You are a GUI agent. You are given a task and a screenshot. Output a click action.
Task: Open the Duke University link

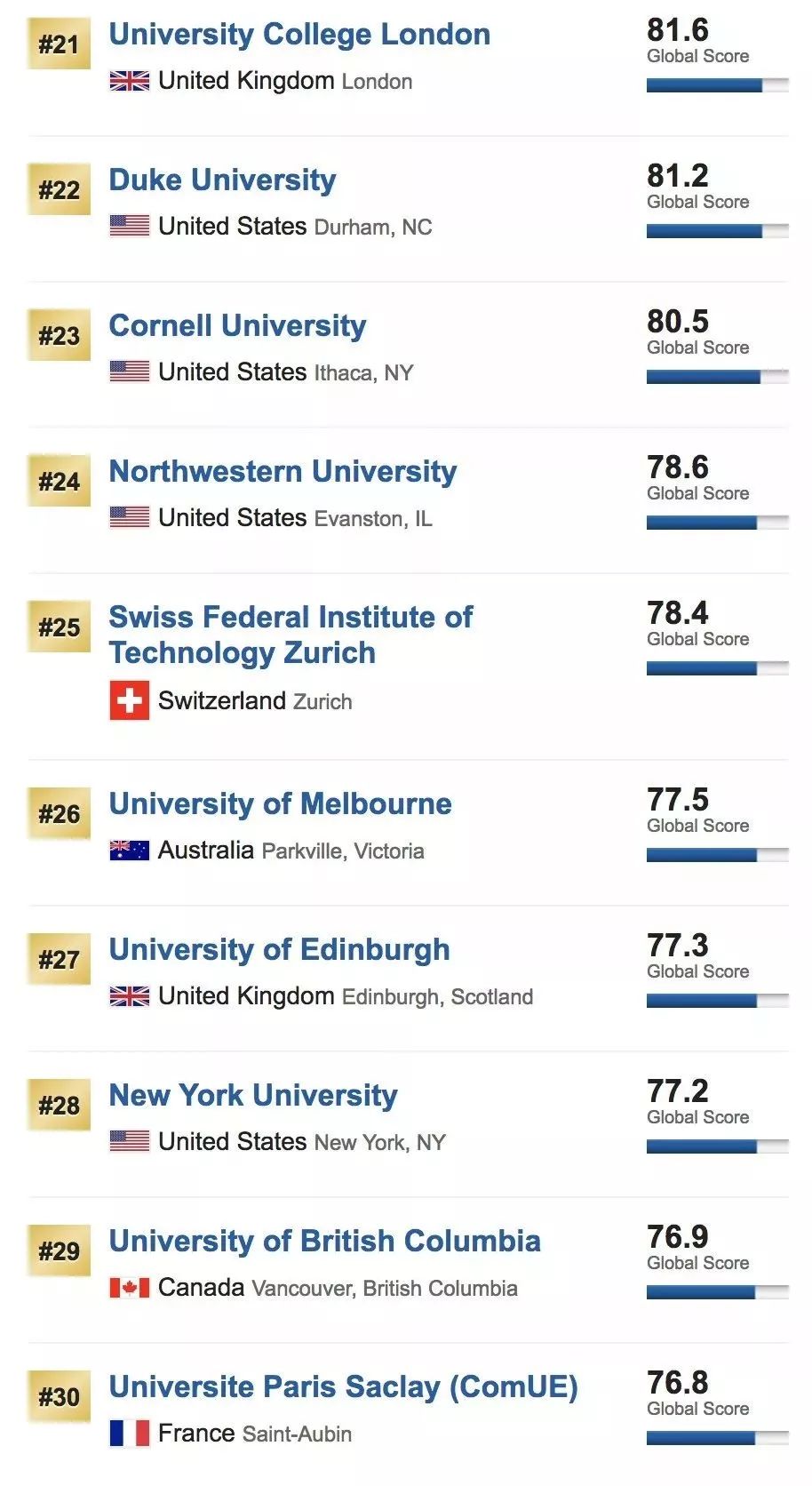pos(222,180)
